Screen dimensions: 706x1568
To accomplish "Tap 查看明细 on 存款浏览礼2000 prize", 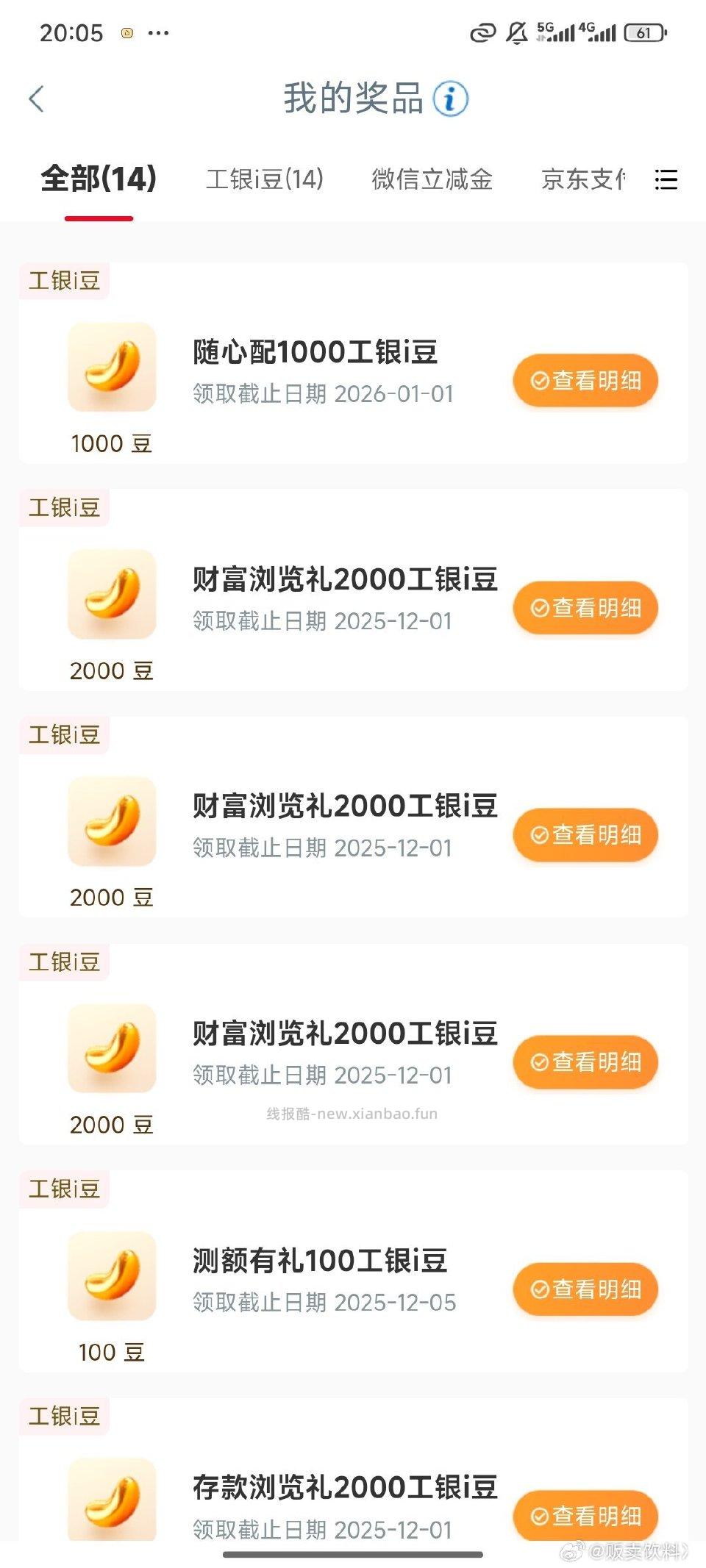I will point(585,1517).
